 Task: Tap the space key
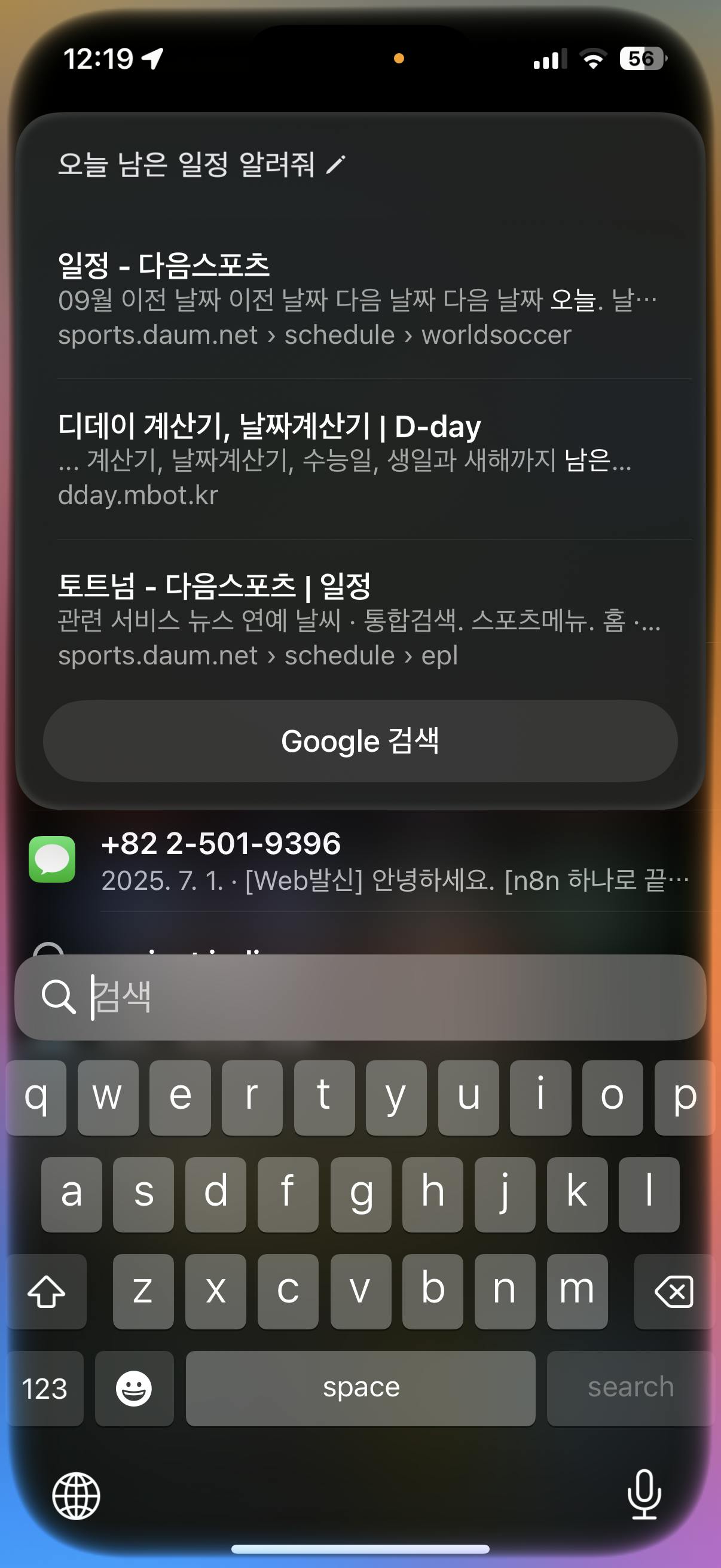click(360, 1389)
